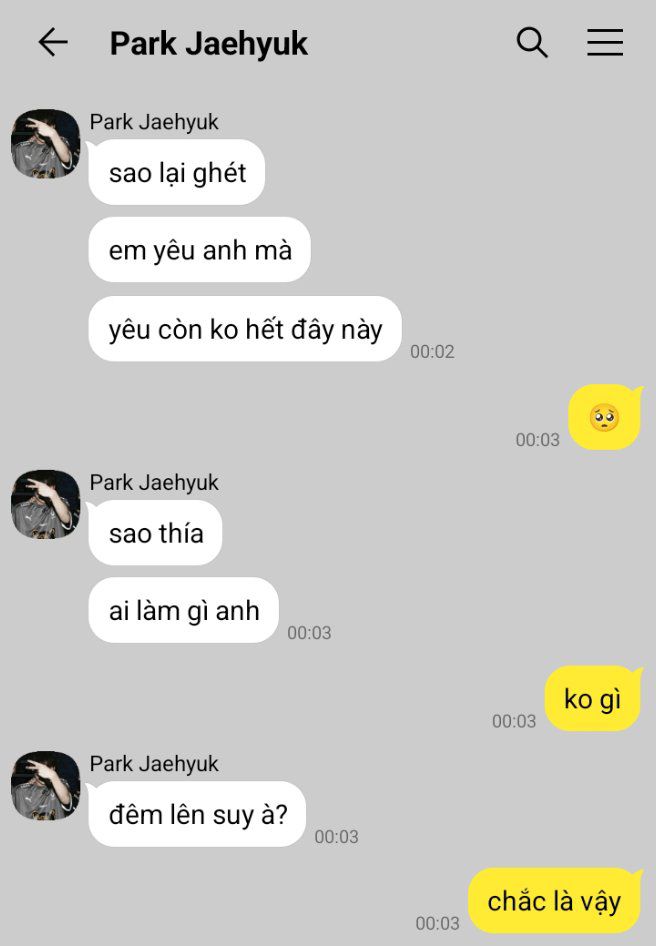Open the chat hamburger menu
656x946 pixels.
pyautogui.click(x=604, y=42)
